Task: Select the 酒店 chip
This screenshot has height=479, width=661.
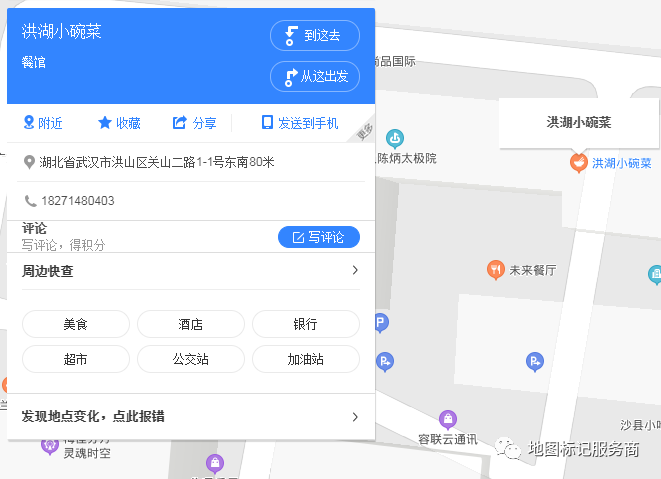Action: (x=190, y=324)
